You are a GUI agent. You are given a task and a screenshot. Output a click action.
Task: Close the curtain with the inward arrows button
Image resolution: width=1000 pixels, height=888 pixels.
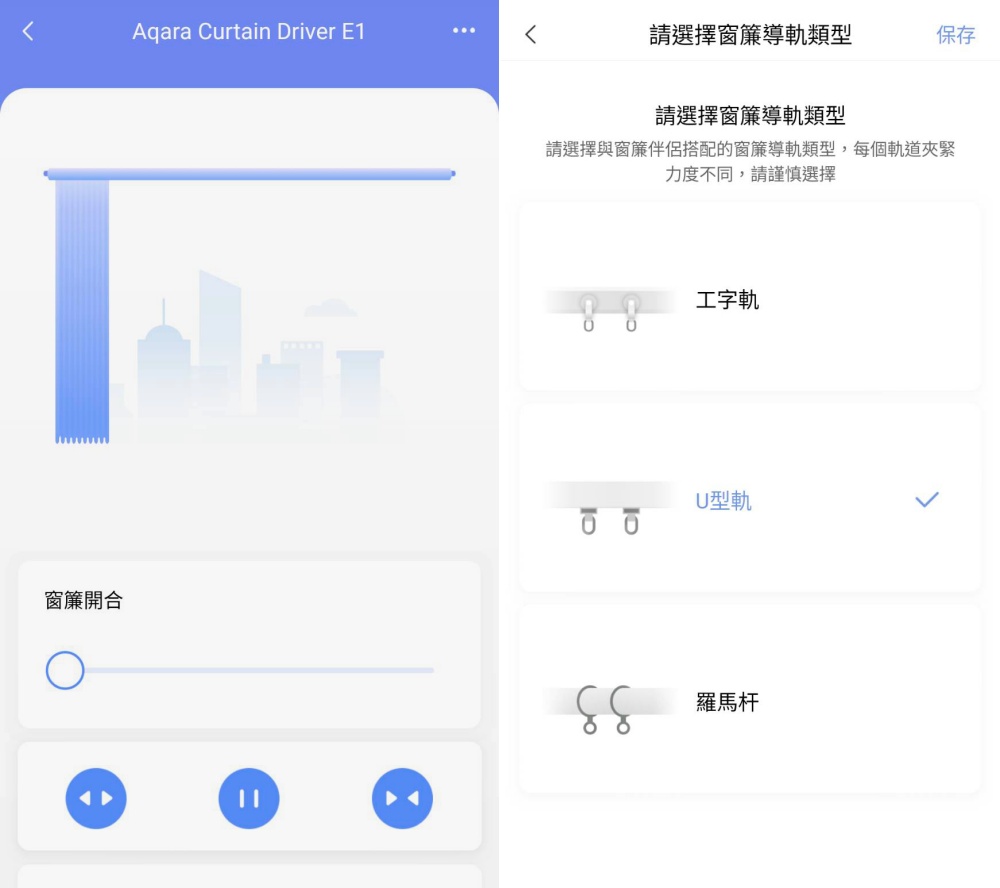click(402, 799)
